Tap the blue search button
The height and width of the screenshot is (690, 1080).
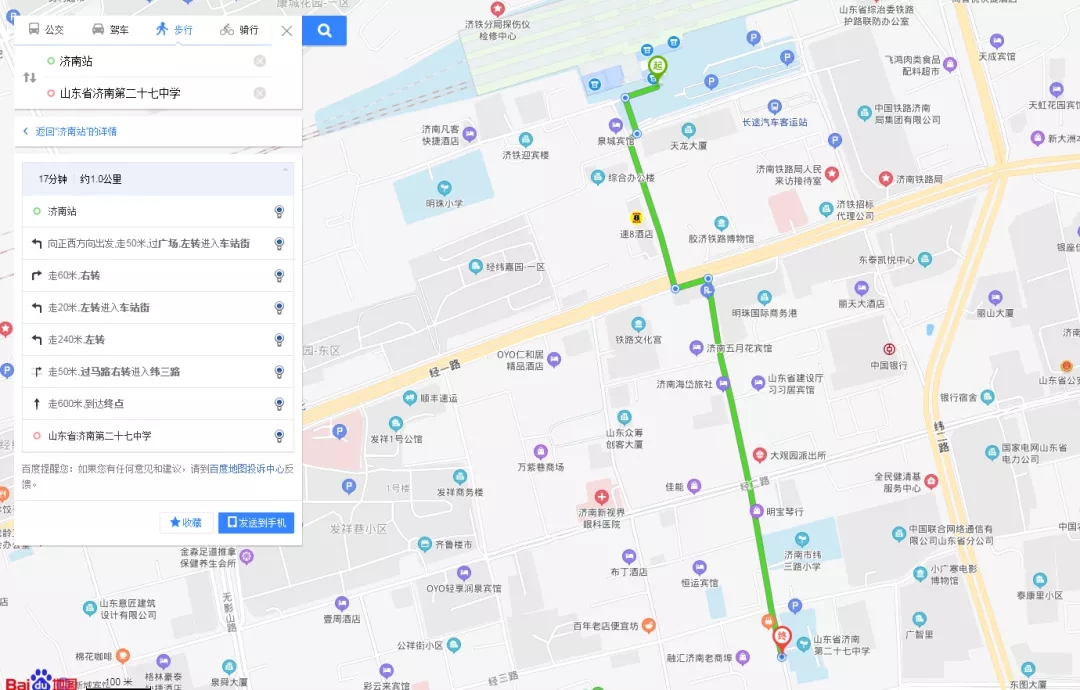(324, 30)
